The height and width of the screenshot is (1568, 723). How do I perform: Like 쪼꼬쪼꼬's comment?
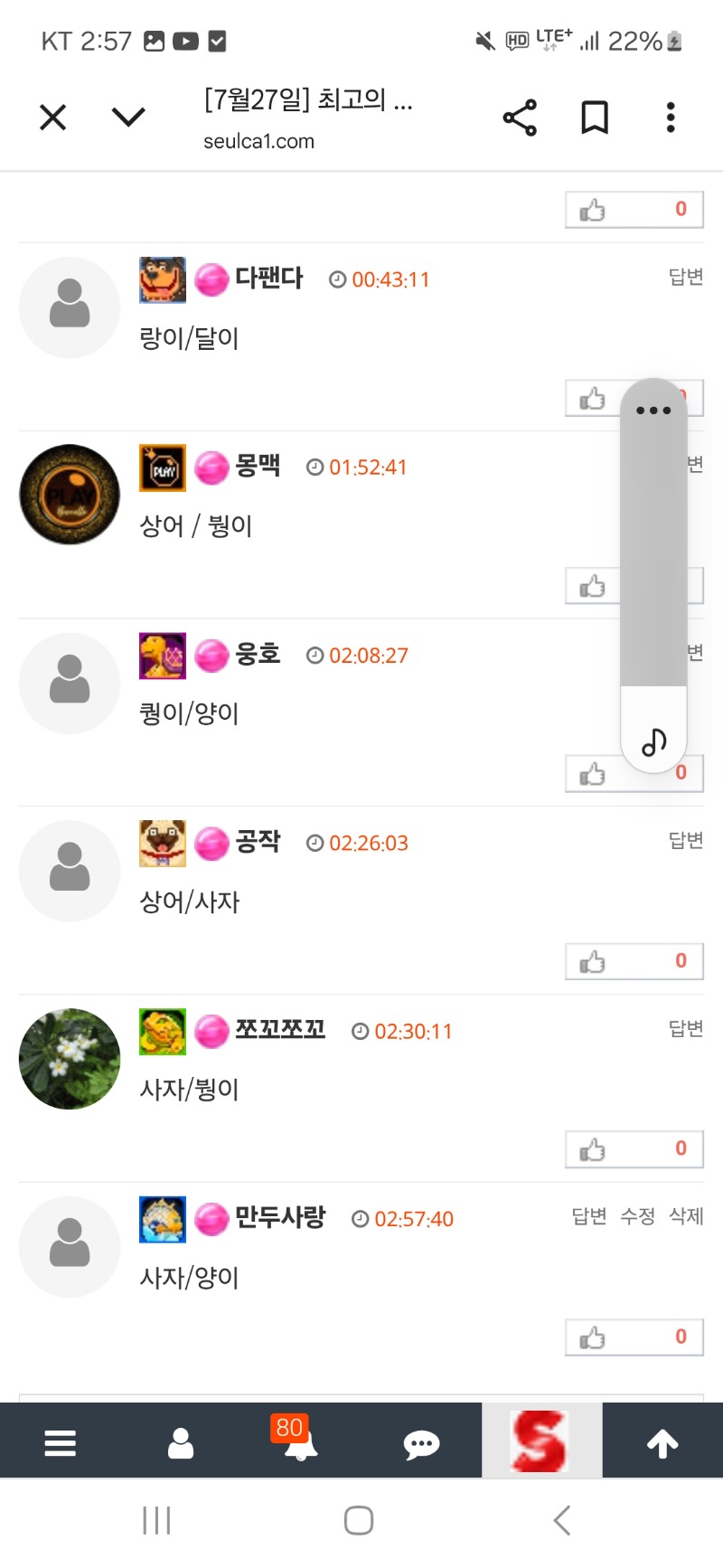593,1150
